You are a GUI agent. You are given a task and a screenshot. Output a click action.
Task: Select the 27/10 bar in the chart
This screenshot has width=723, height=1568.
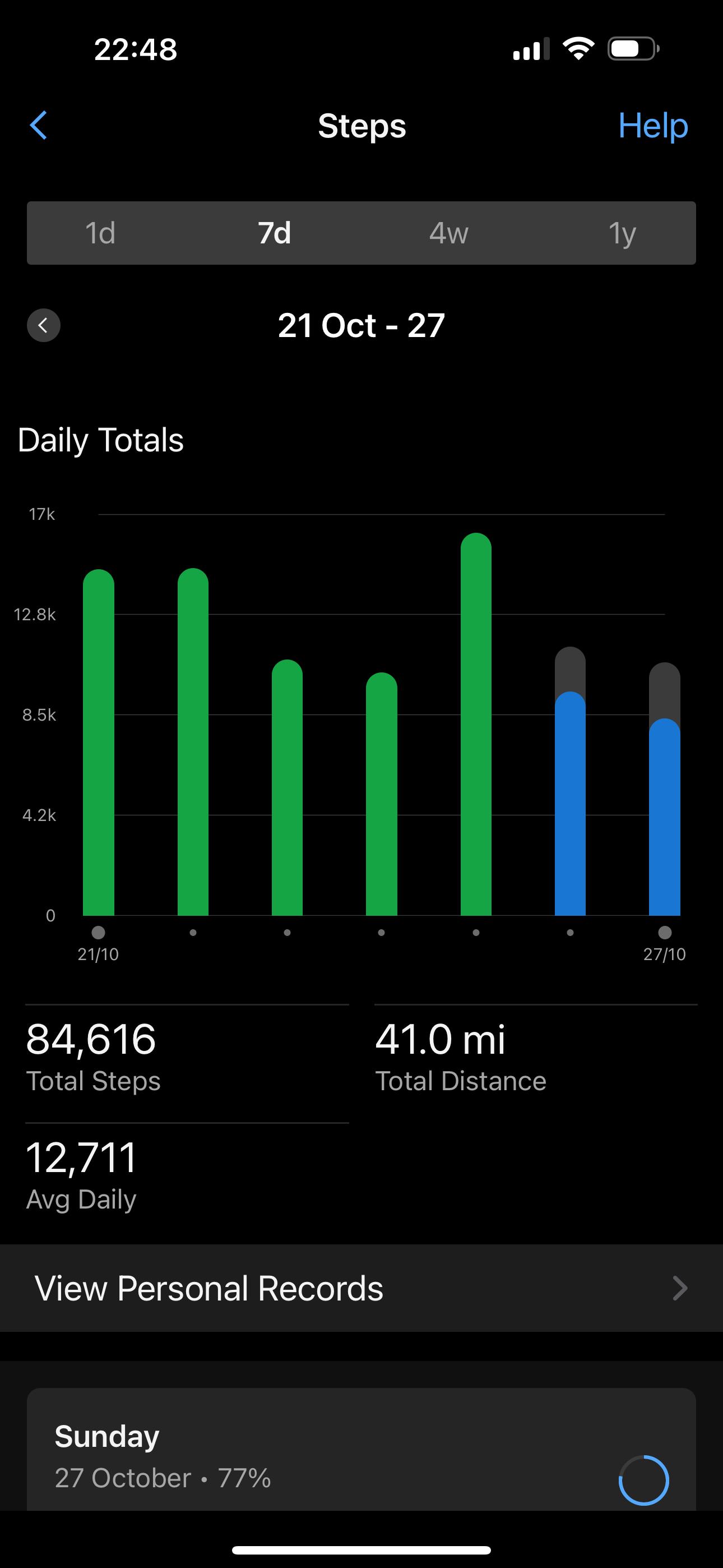tap(665, 789)
